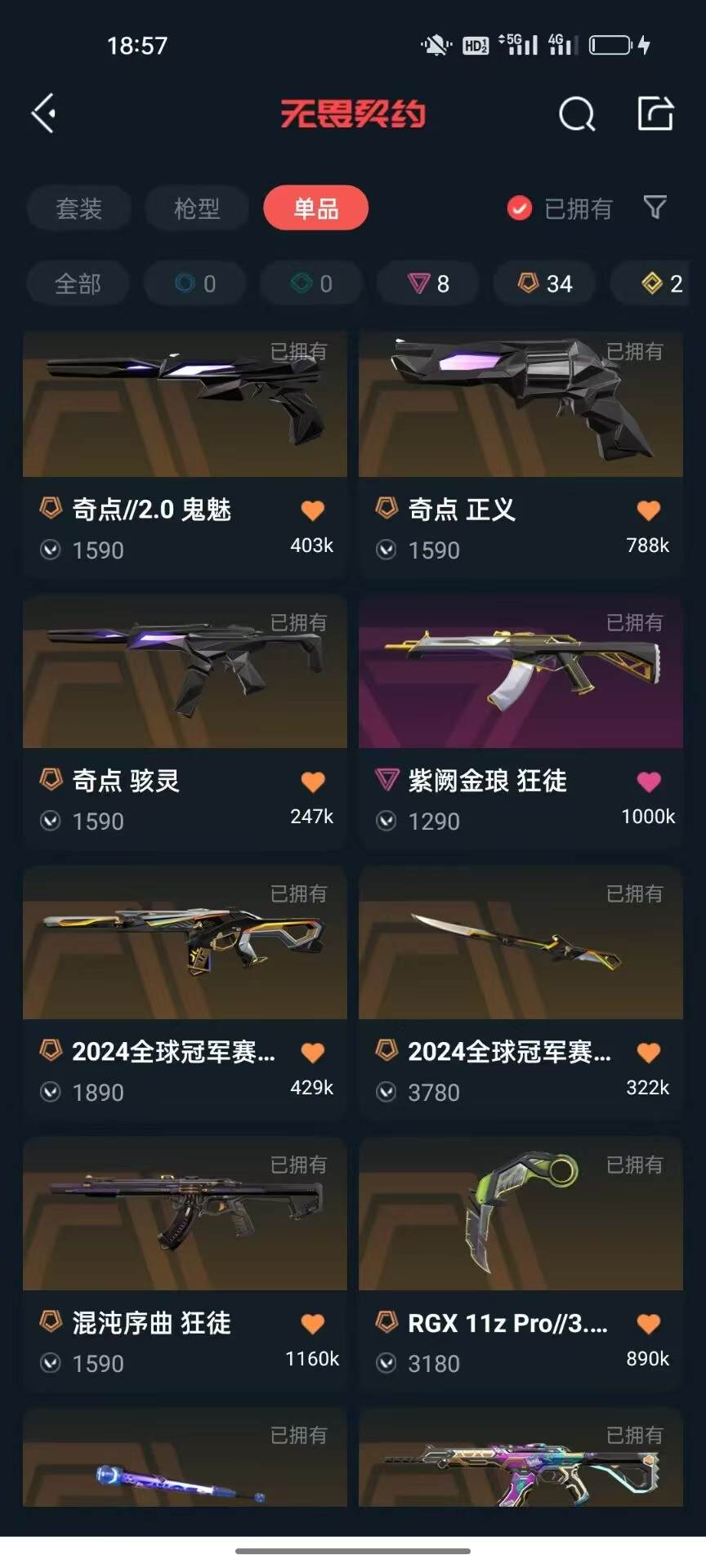The image size is (706, 1568).
Task: Switch to the 枪型 tab
Action: (x=196, y=208)
